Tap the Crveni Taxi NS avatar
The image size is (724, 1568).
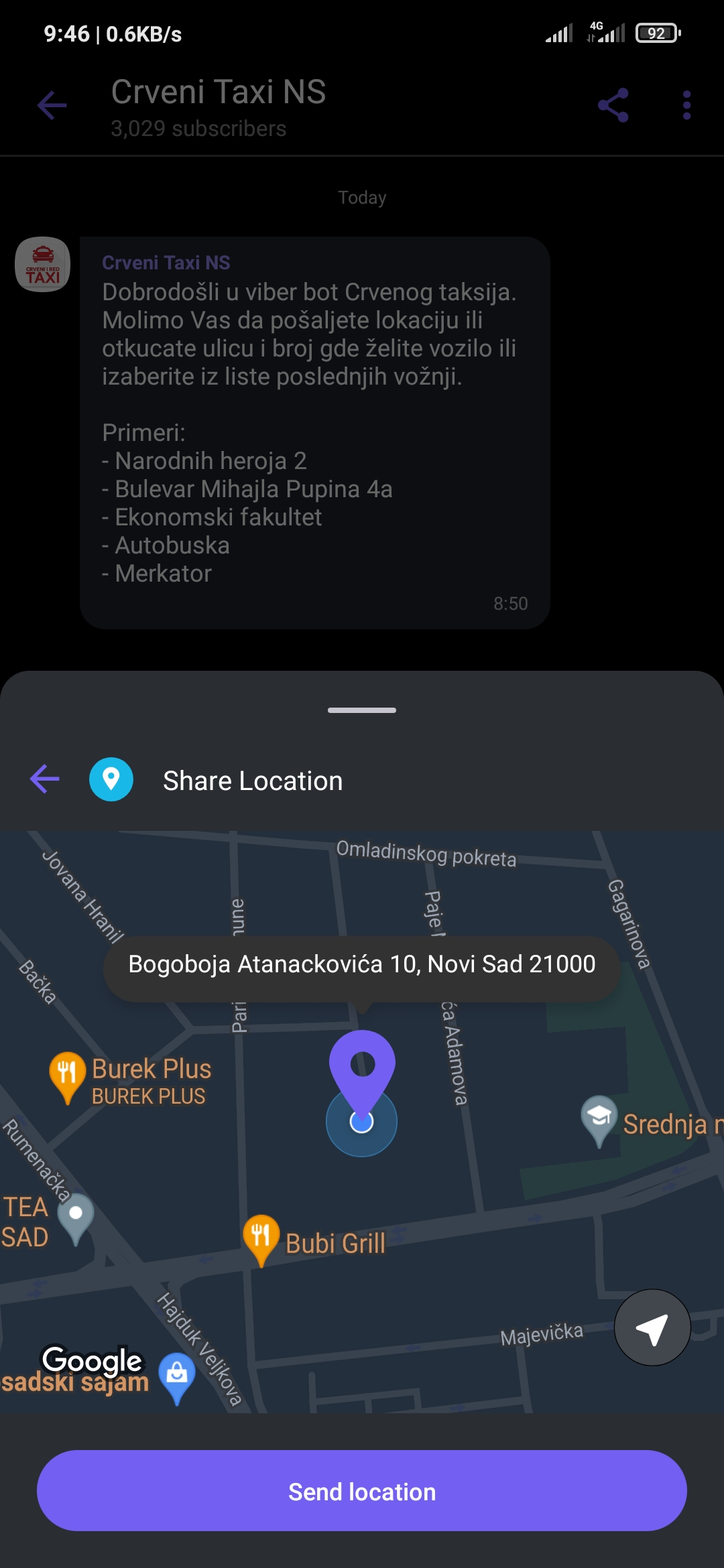[x=43, y=265]
